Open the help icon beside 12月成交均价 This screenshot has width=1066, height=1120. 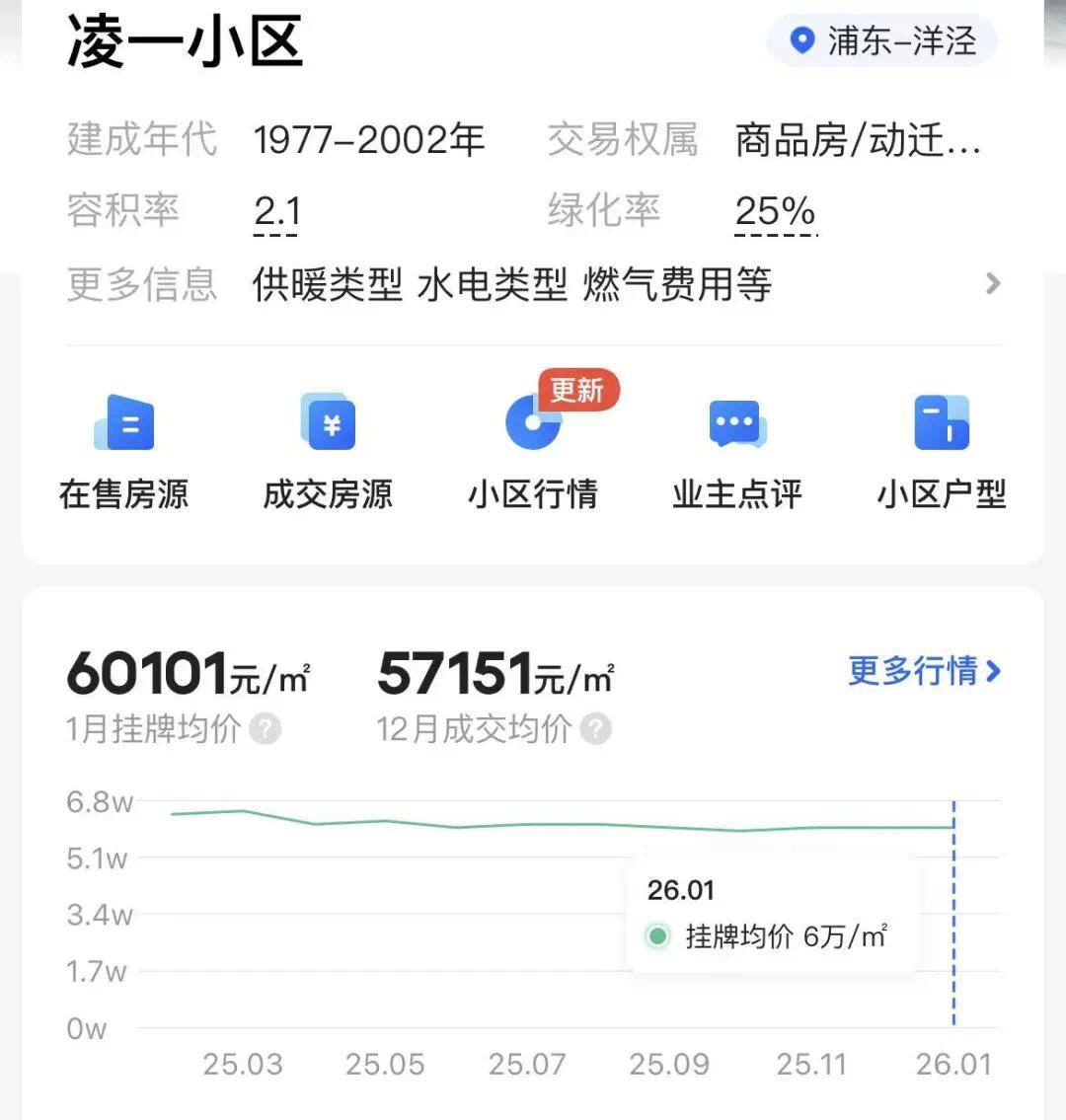click(595, 729)
